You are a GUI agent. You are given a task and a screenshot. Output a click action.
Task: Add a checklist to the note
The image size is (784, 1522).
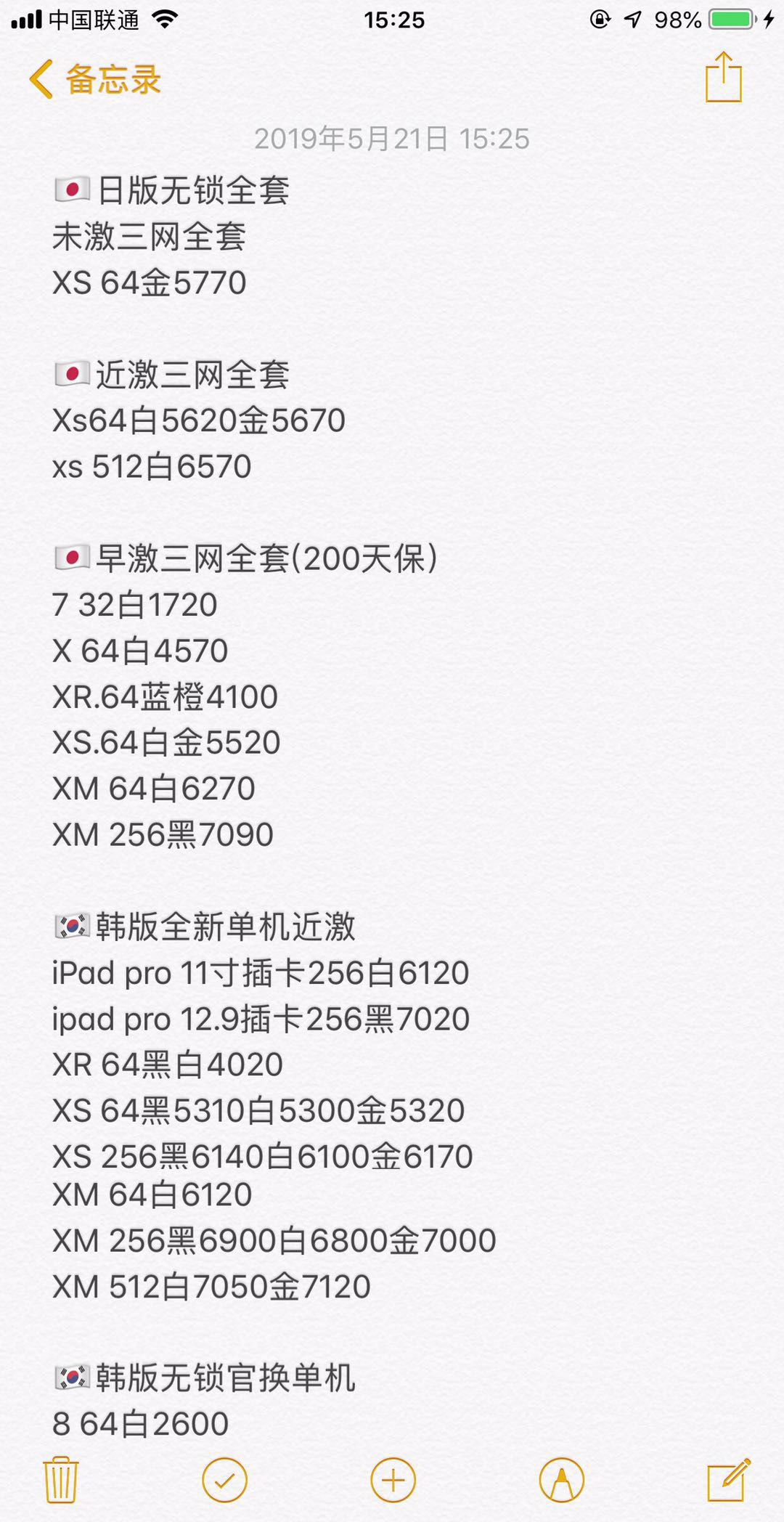[x=224, y=1480]
